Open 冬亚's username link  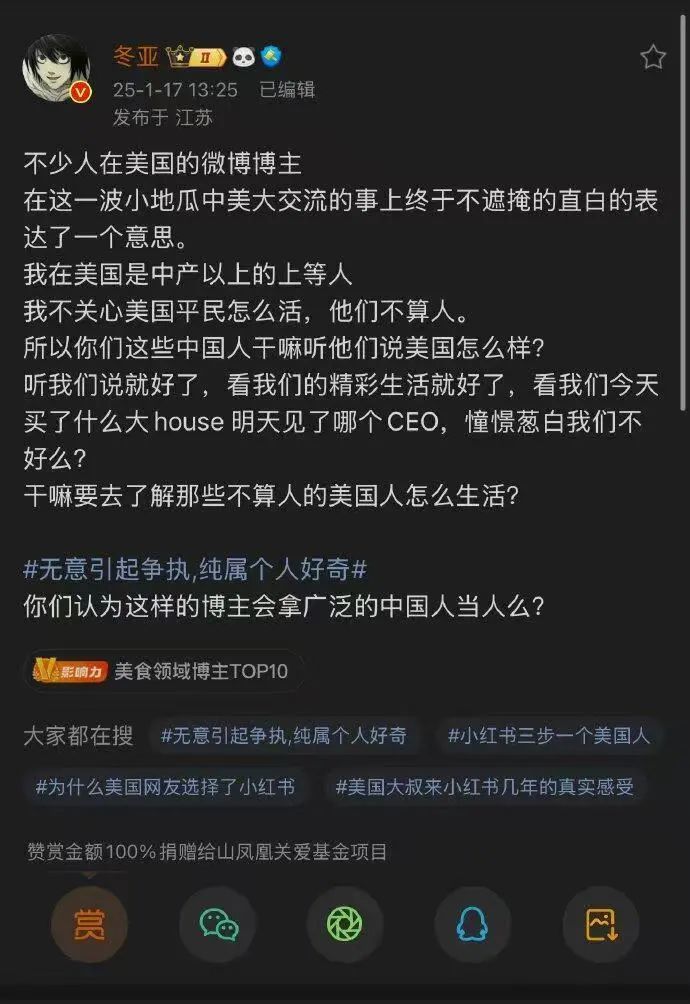(x=134, y=56)
